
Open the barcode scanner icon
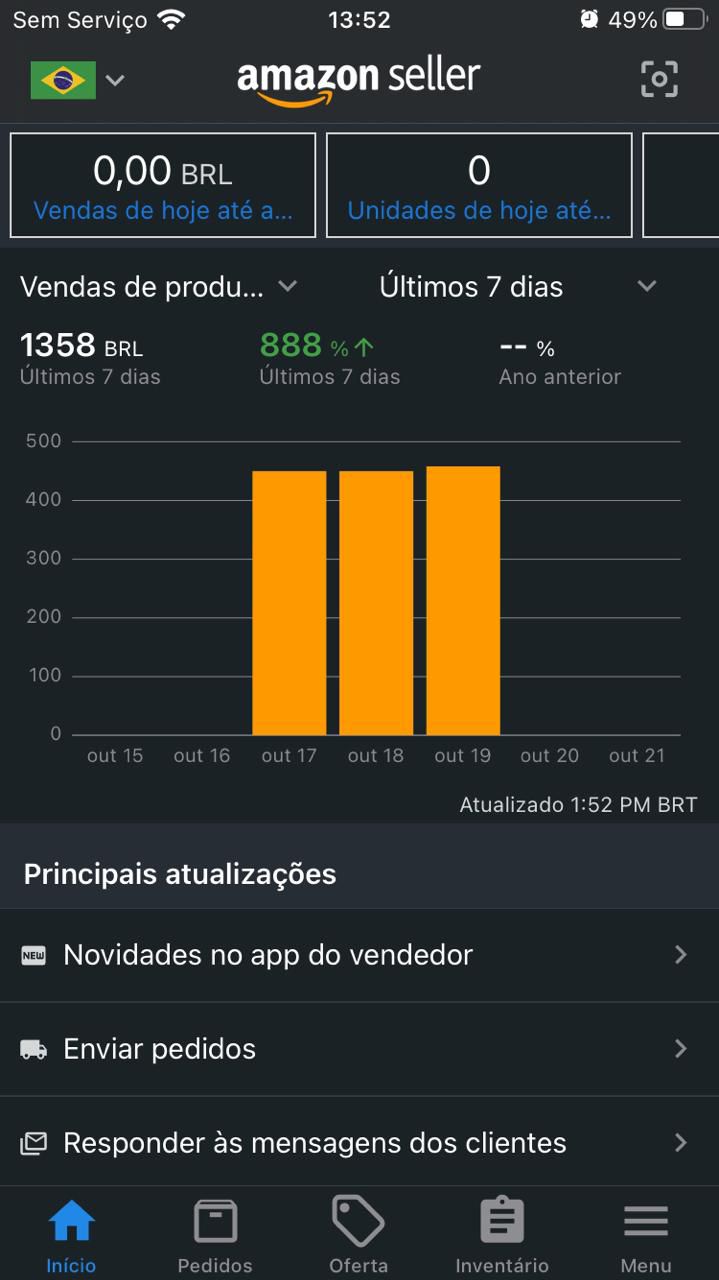pyautogui.click(x=659, y=79)
